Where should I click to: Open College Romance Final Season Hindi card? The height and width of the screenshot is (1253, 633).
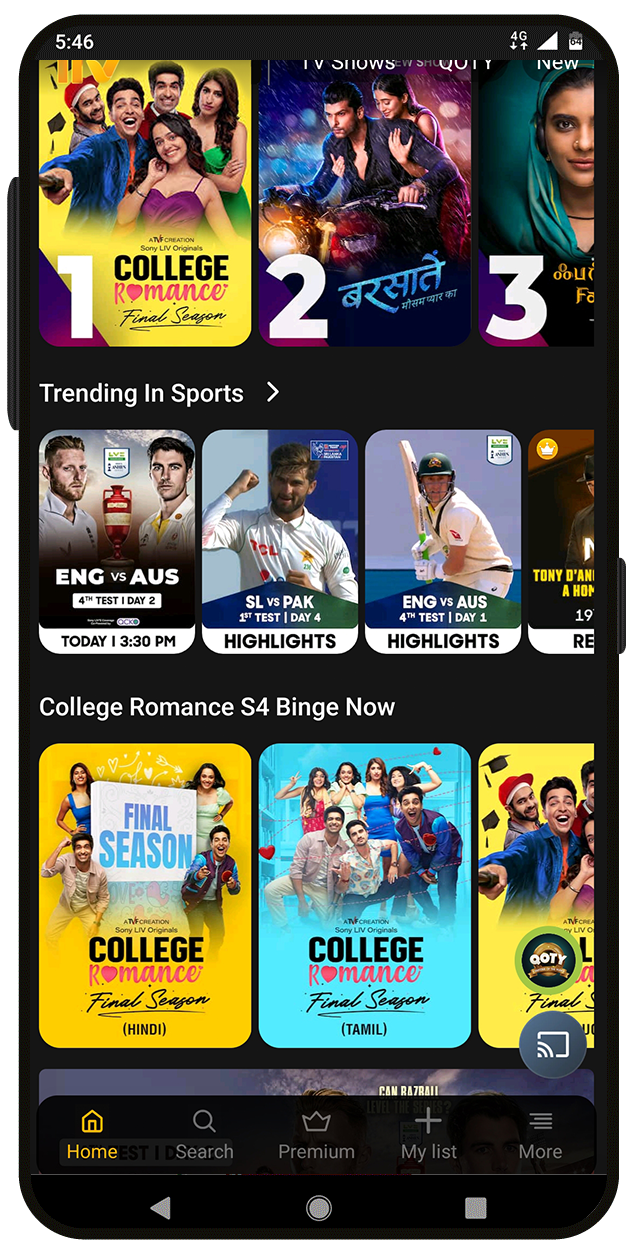coord(145,895)
